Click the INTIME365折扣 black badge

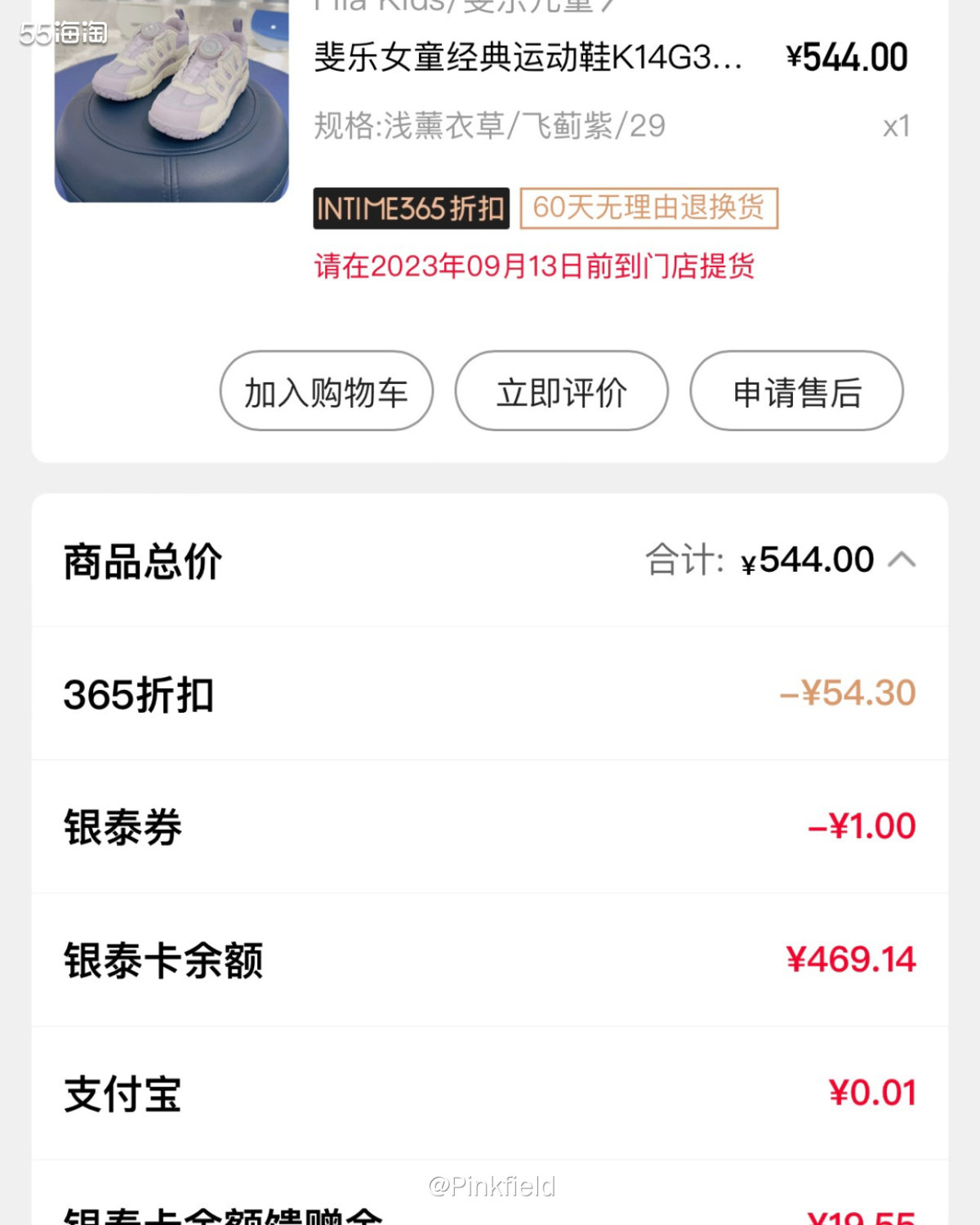412,210
